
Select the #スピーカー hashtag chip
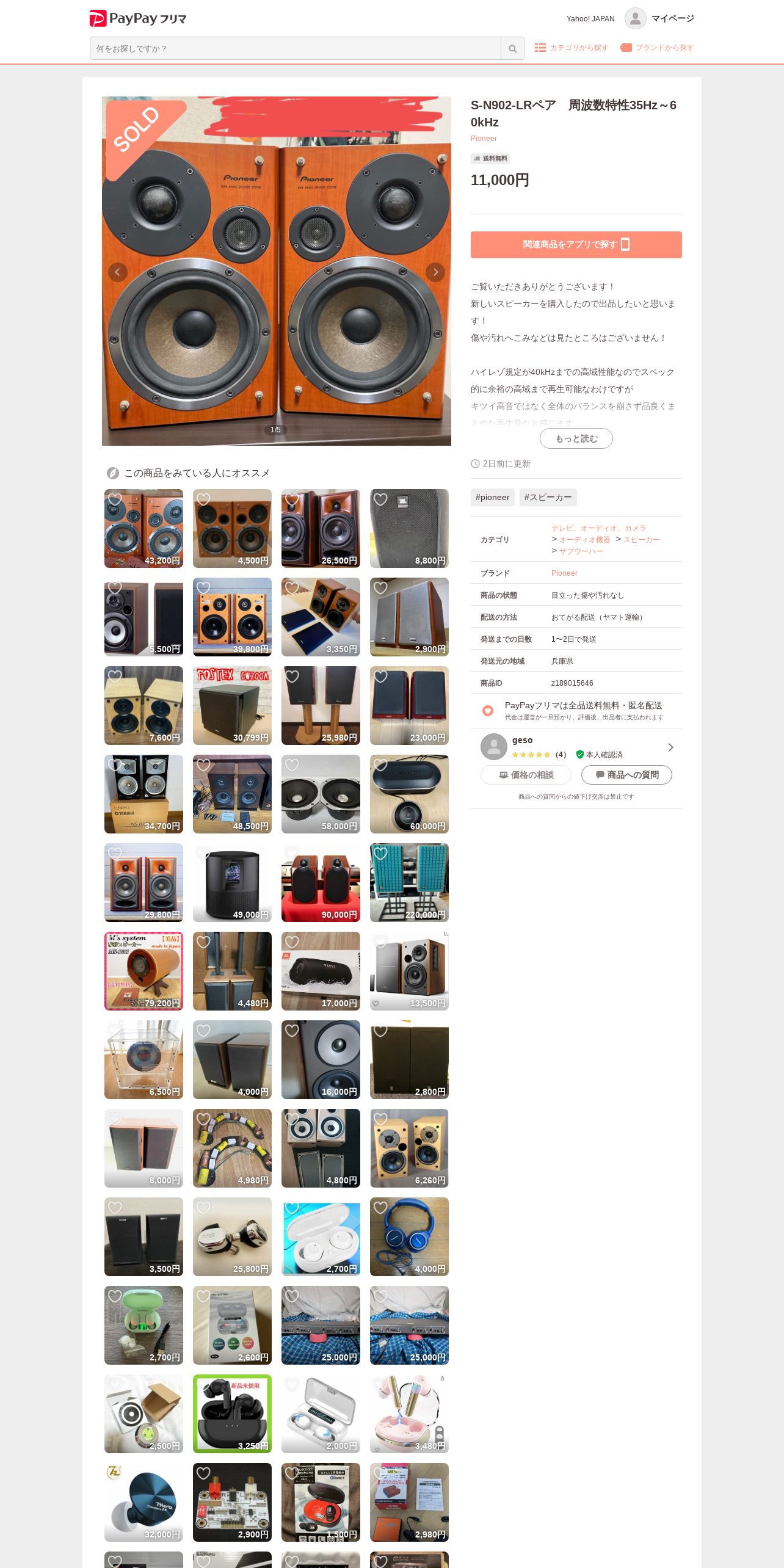[x=548, y=497]
